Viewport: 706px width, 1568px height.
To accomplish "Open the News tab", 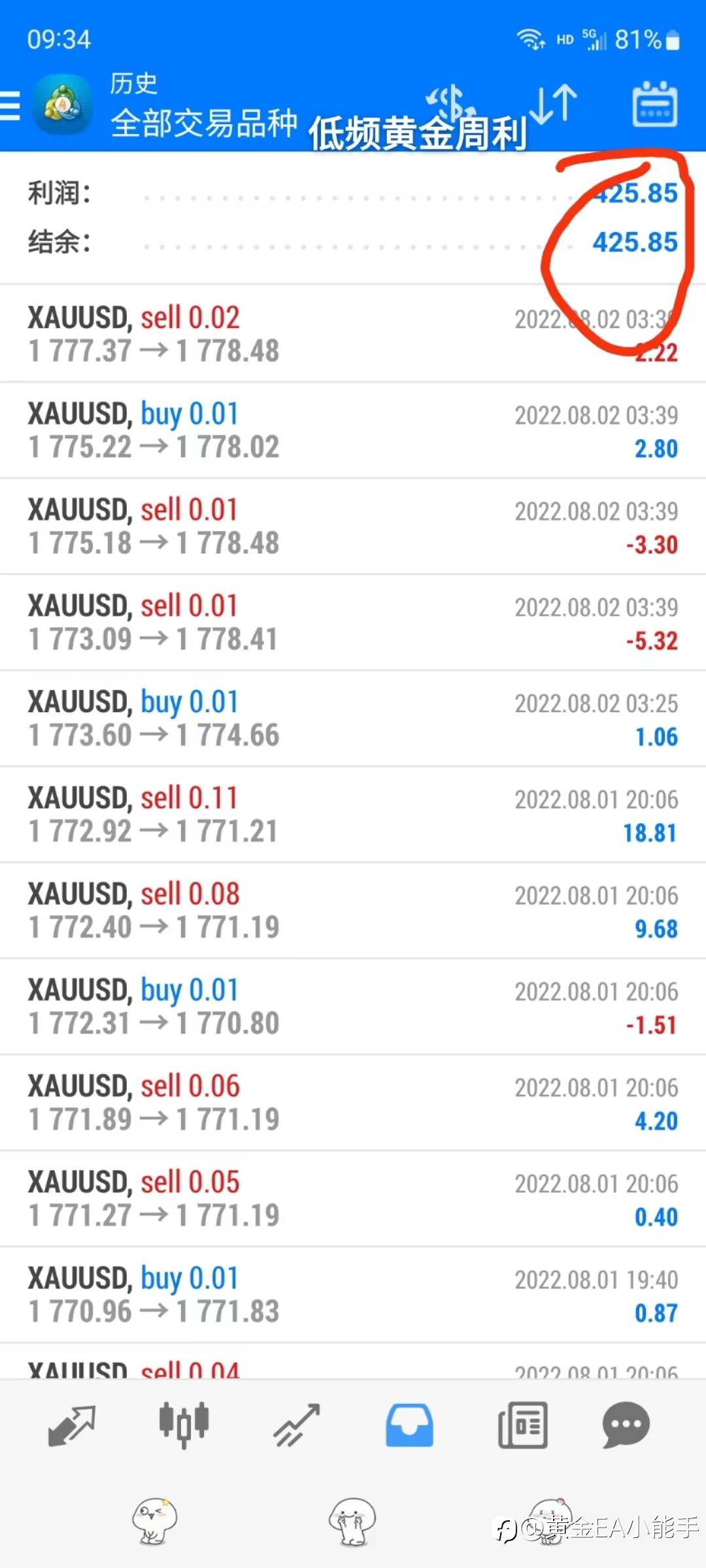I will (522, 1425).
